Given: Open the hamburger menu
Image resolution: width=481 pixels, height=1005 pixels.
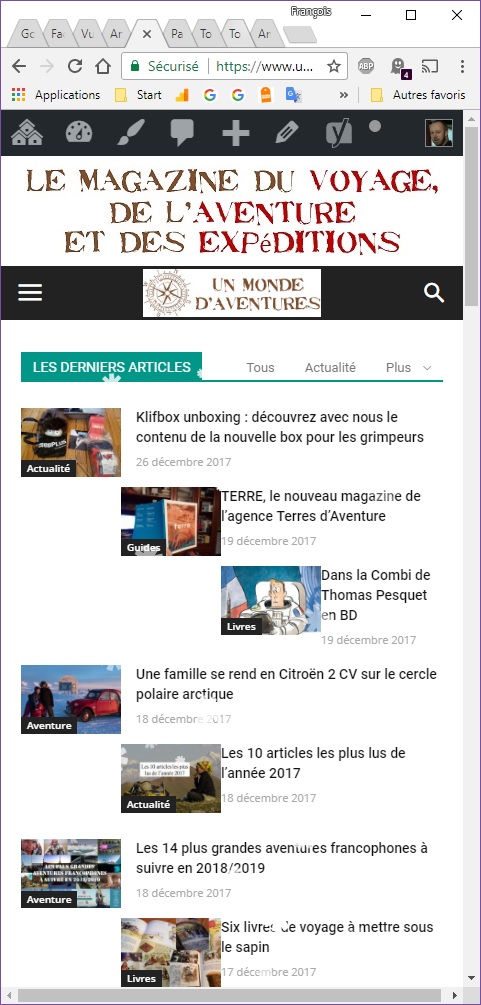Looking at the screenshot, I should [x=30, y=293].
